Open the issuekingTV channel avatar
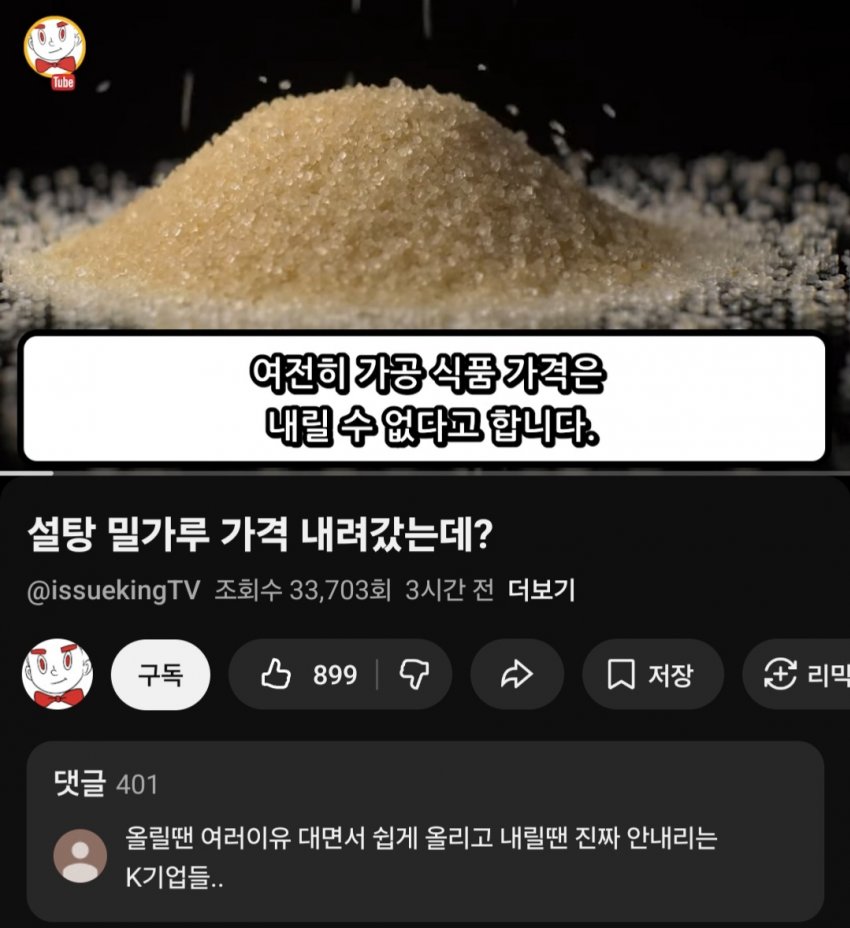Image resolution: width=850 pixels, height=928 pixels. click(x=58, y=675)
